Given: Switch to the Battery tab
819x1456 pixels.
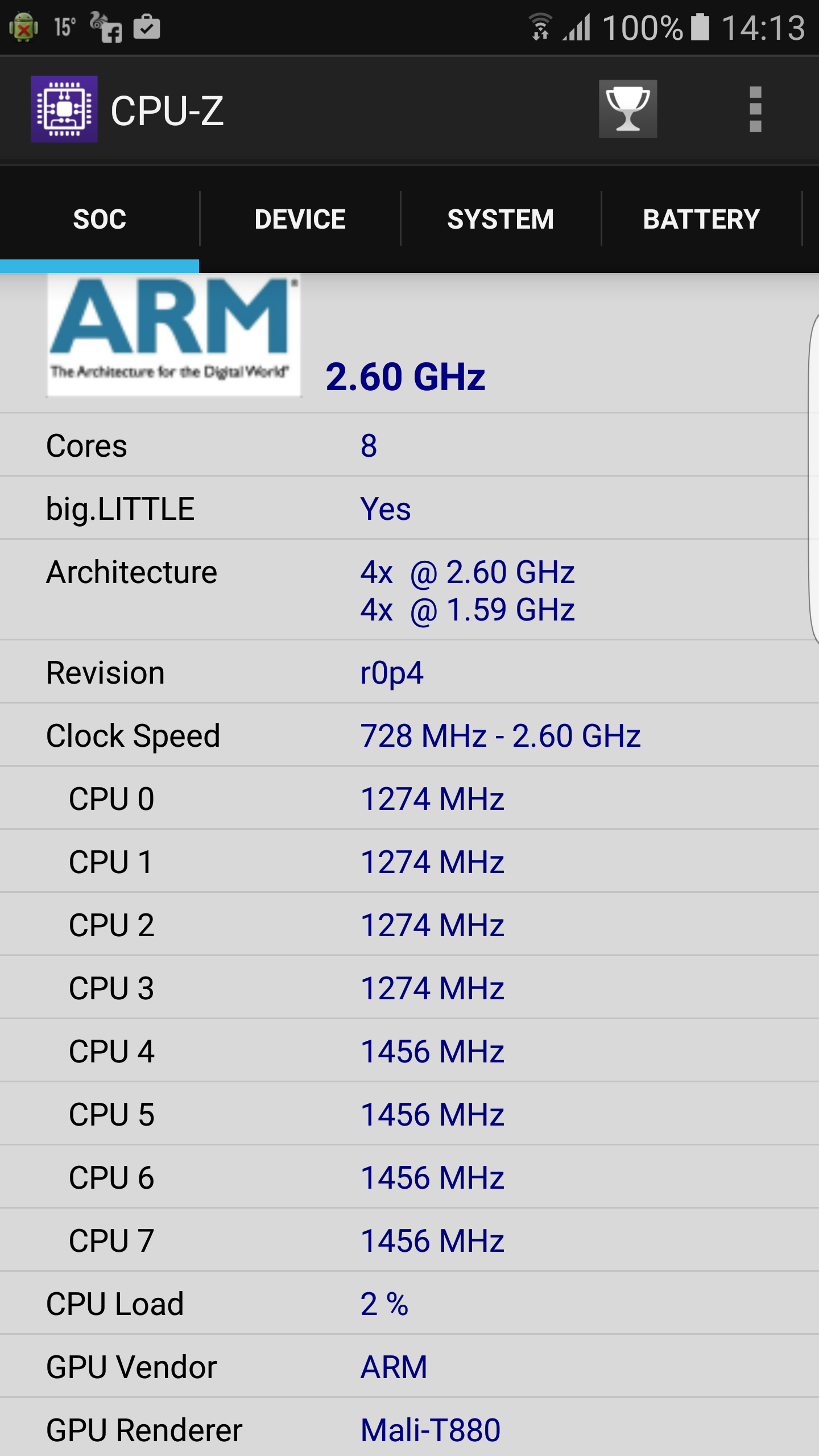Looking at the screenshot, I should (x=701, y=220).
